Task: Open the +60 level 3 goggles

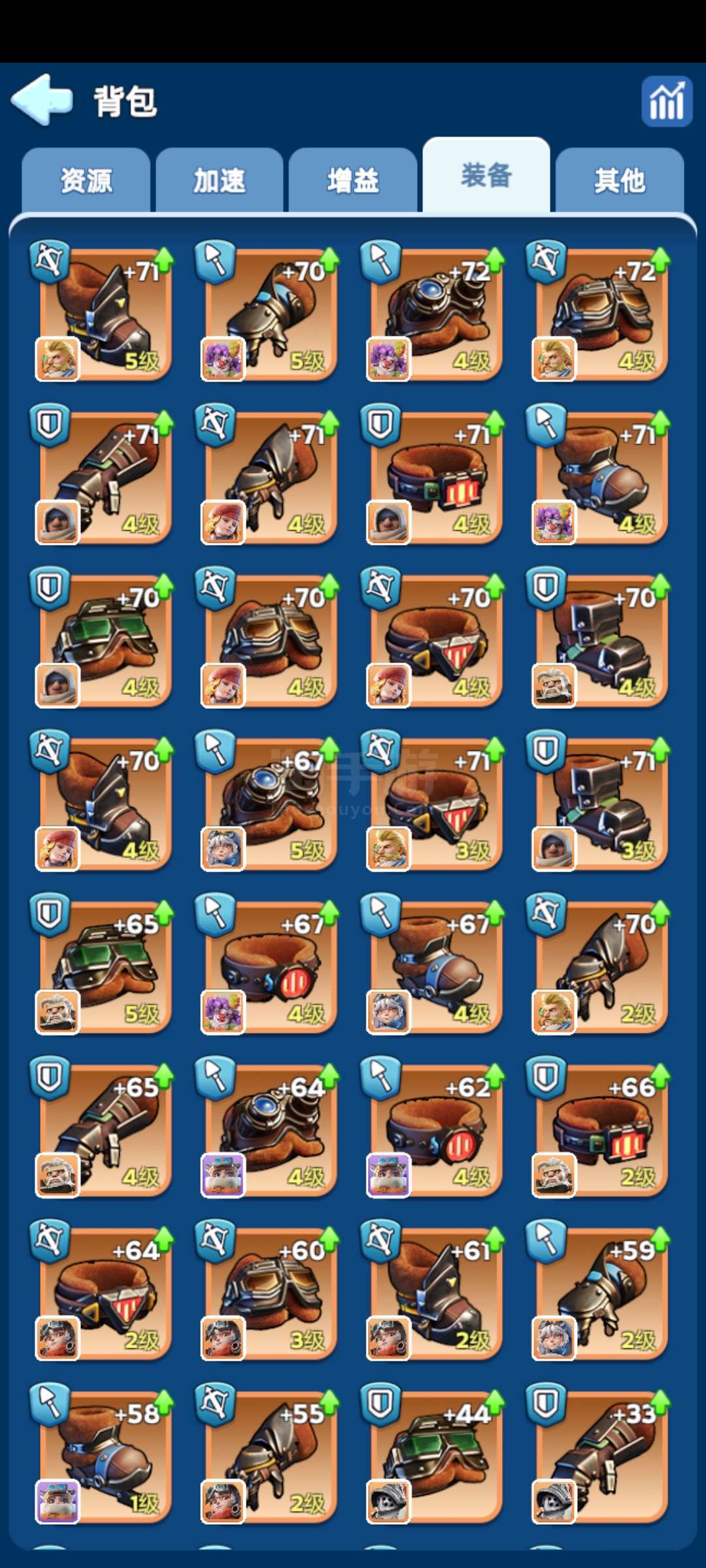Action: [270, 1293]
